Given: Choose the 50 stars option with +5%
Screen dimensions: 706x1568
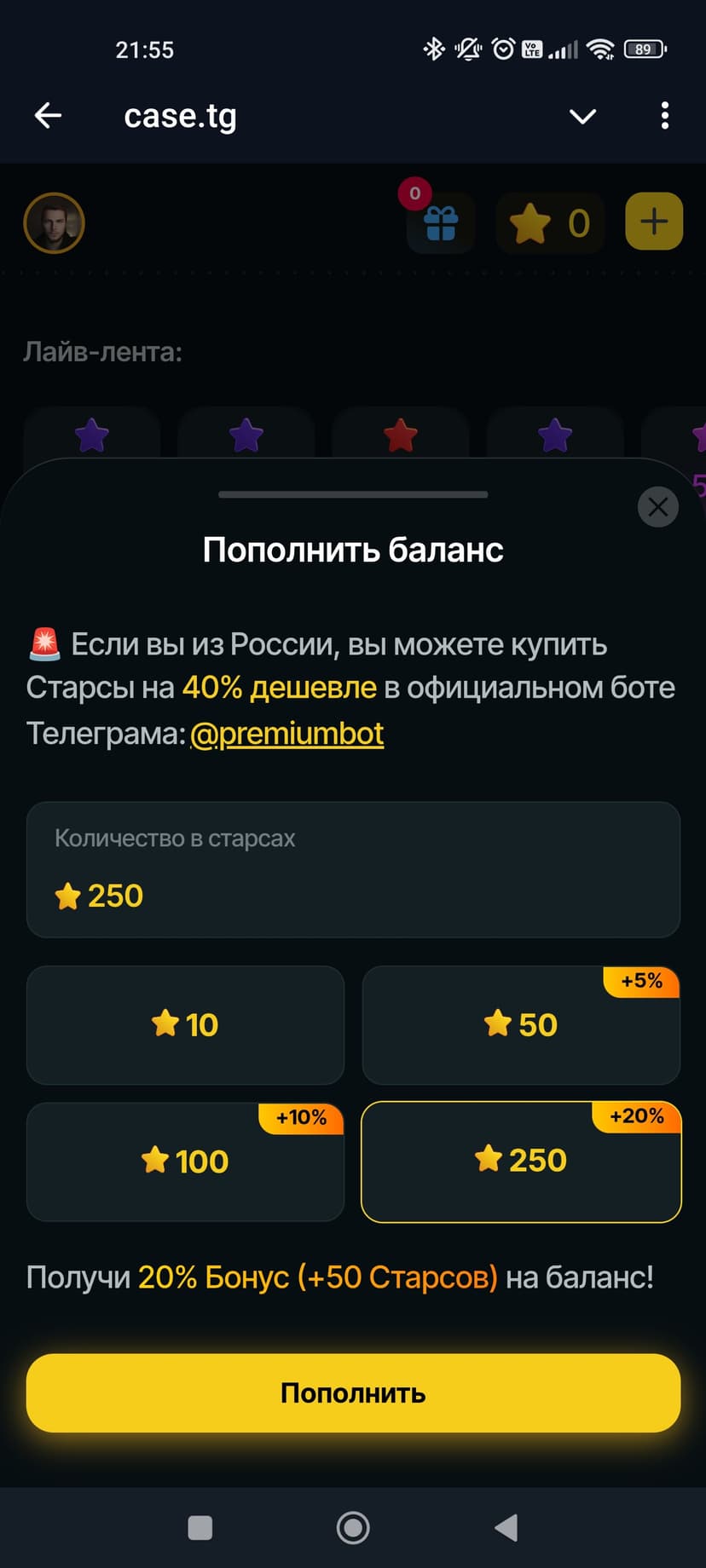Looking at the screenshot, I should 521,1024.
